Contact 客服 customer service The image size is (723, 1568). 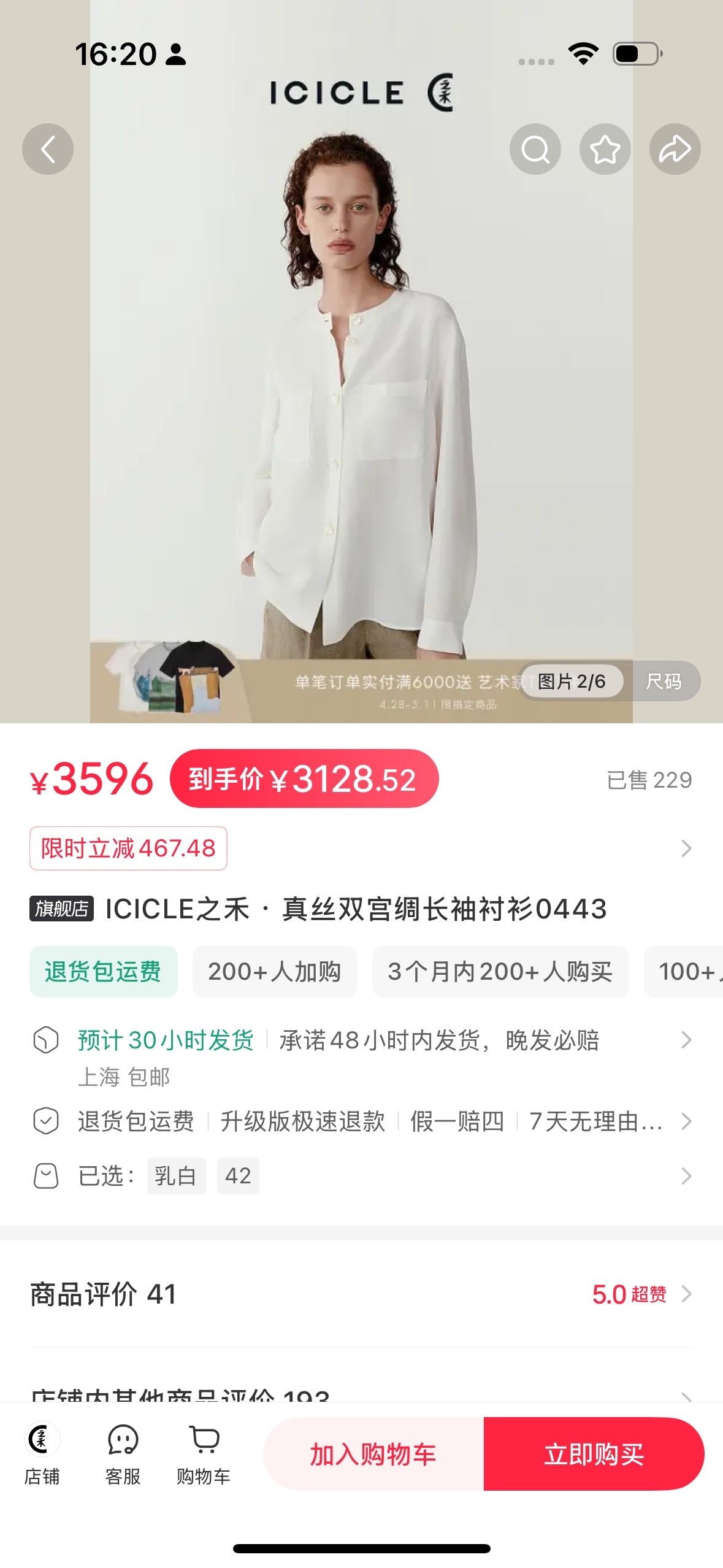123,1453
